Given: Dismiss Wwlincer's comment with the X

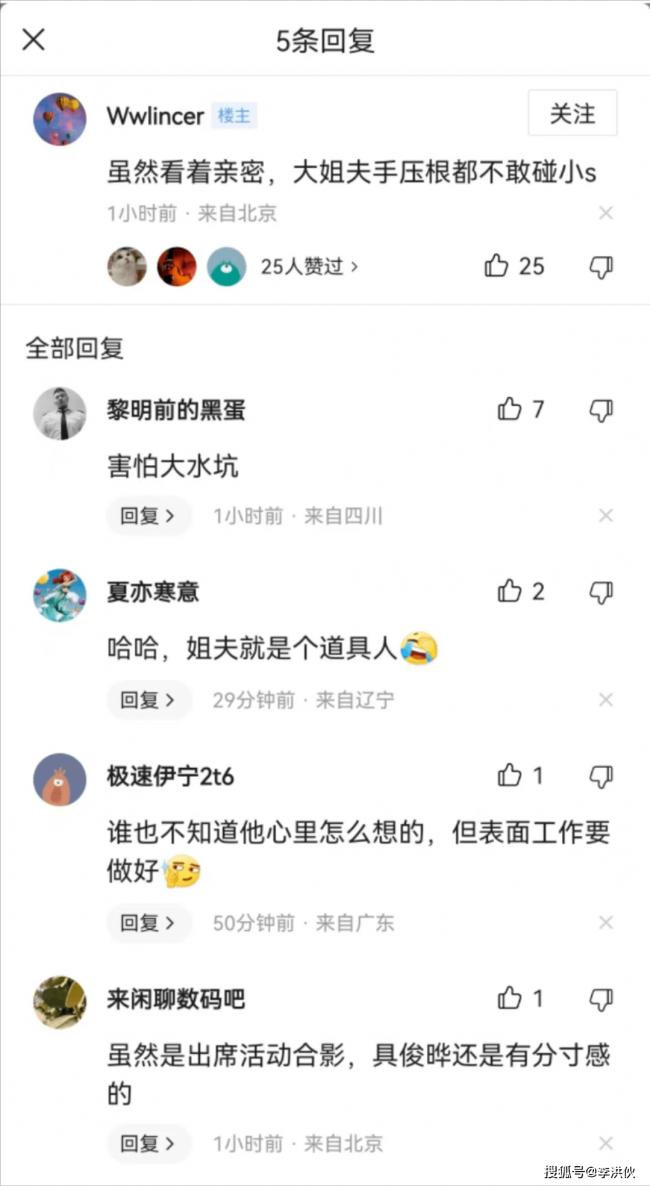Looking at the screenshot, I should (x=605, y=213).
